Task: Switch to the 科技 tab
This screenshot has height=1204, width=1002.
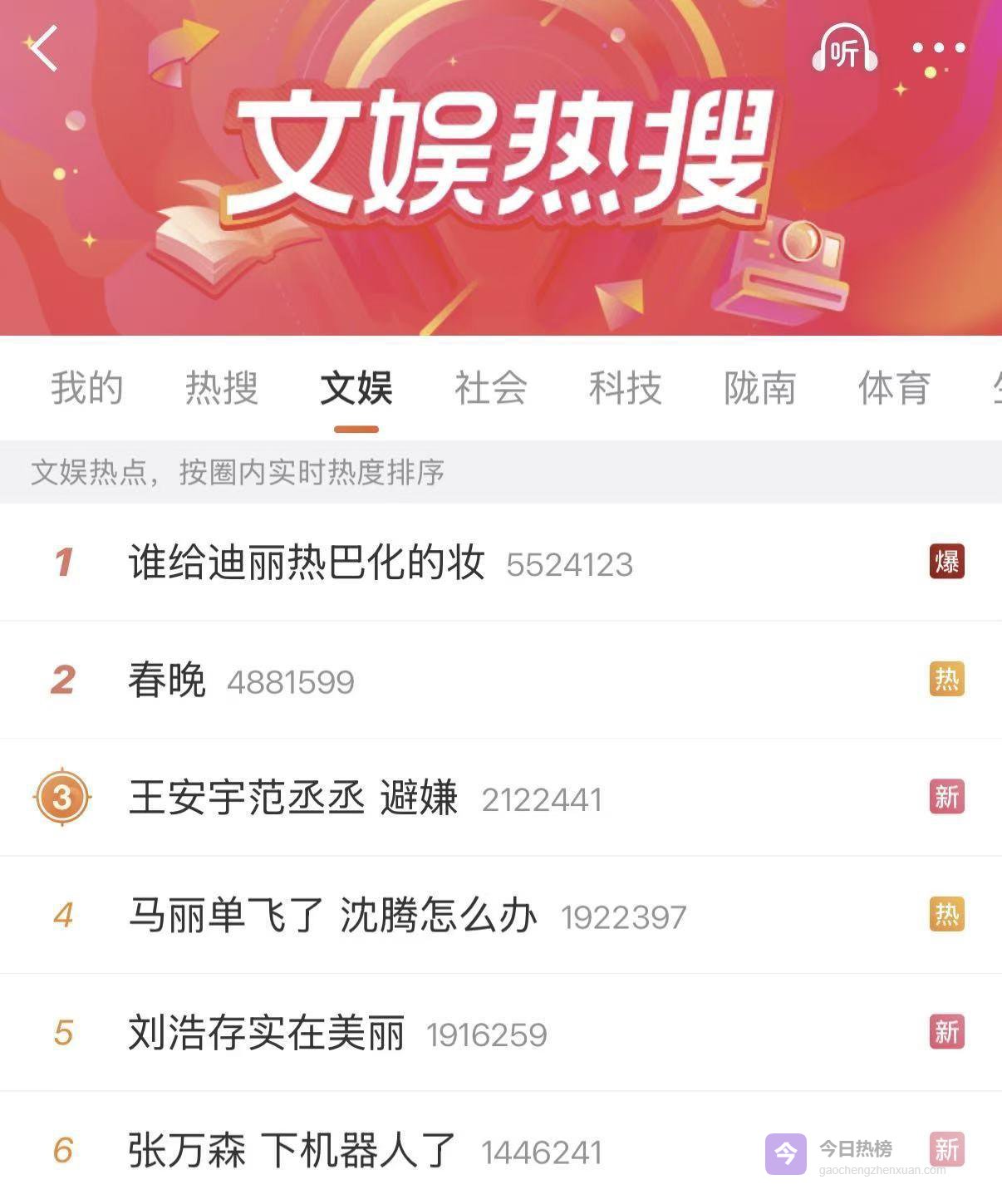Action: pyautogui.click(x=625, y=388)
